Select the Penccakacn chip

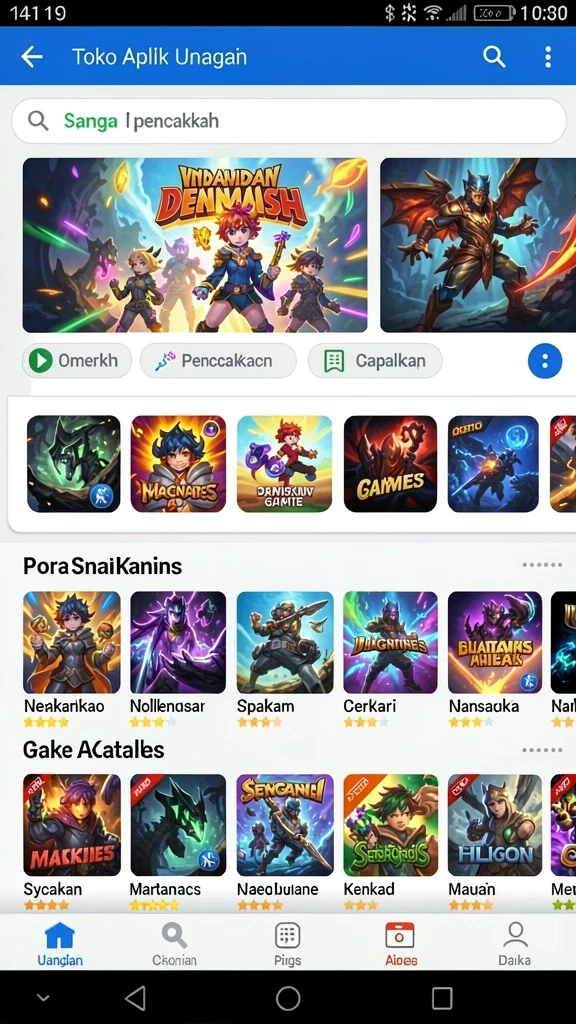(x=217, y=360)
